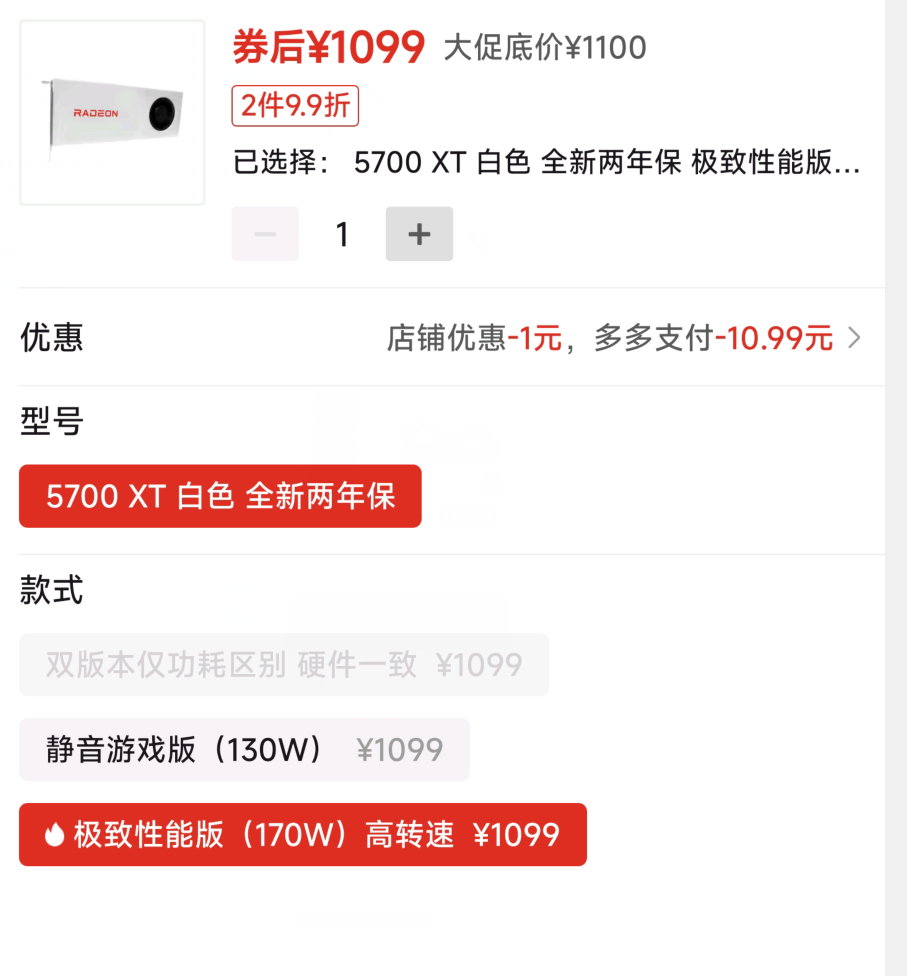Click the ¥1099 price on 静音游戏版
907x976 pixels.
tap(400, 749)
